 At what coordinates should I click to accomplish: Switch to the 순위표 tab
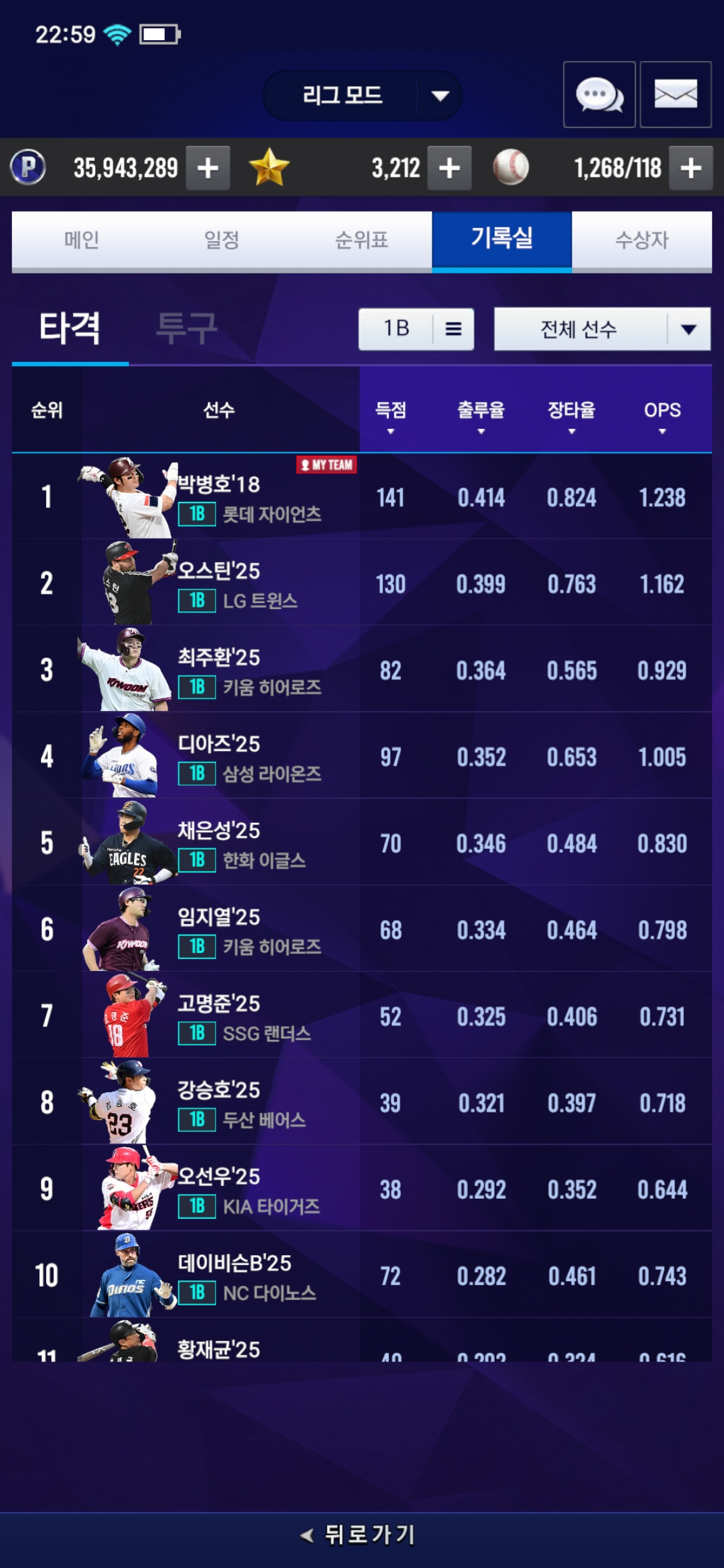(362, 240)
